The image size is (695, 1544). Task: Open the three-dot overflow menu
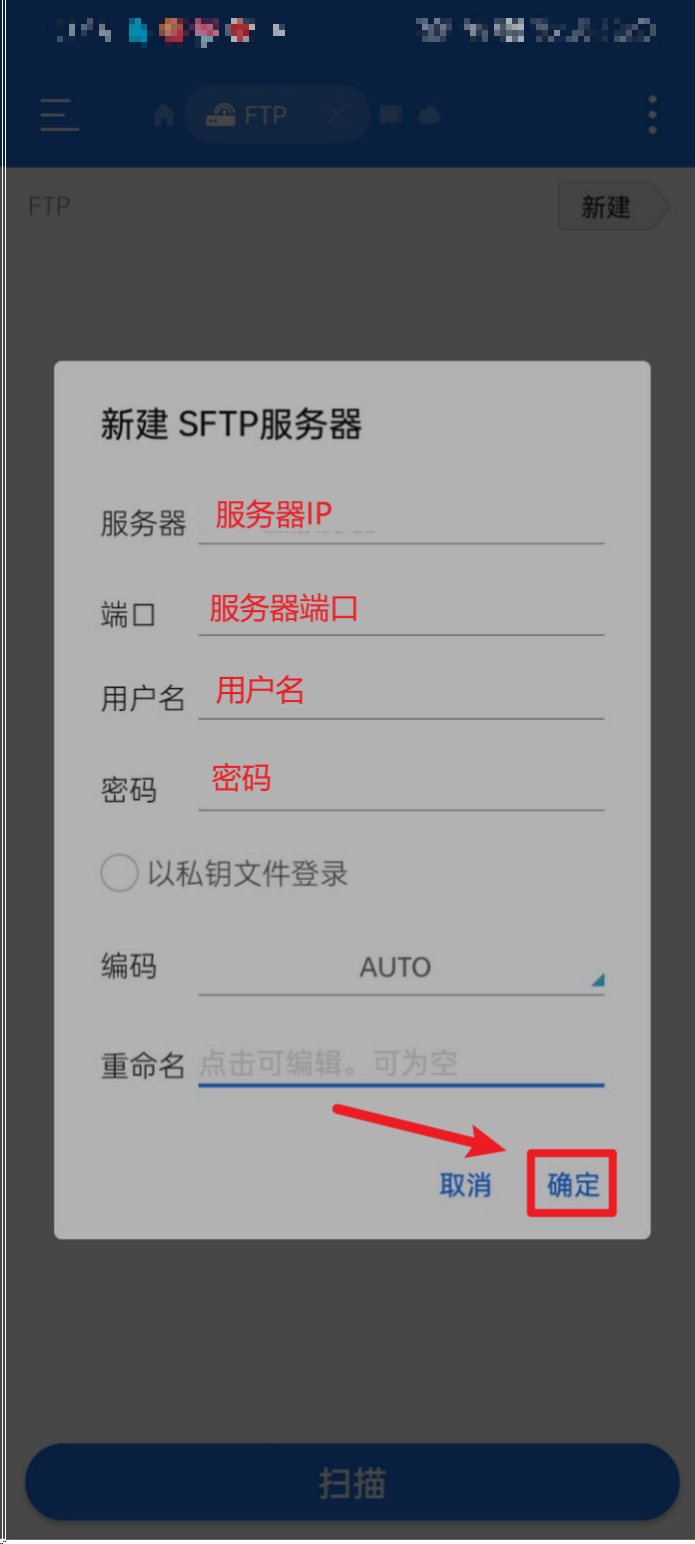pos(652,115)
